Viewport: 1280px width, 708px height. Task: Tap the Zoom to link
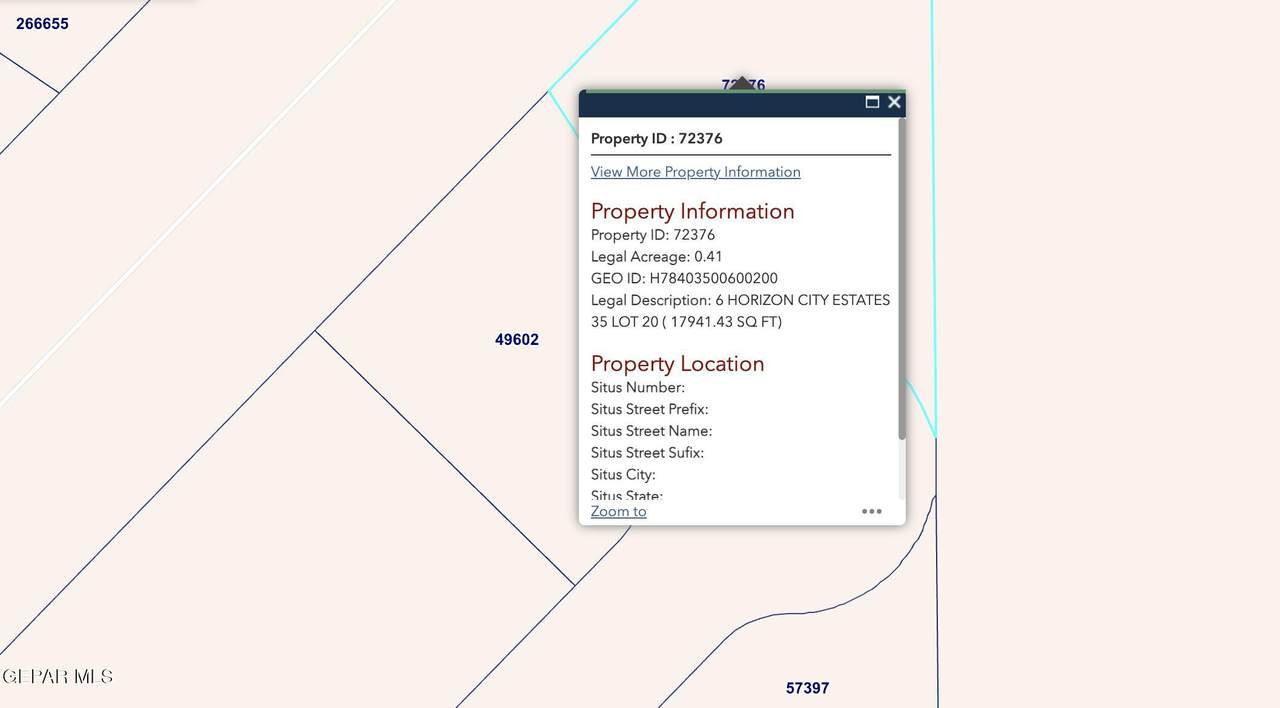pyautogui.click(x=618, y=511)
